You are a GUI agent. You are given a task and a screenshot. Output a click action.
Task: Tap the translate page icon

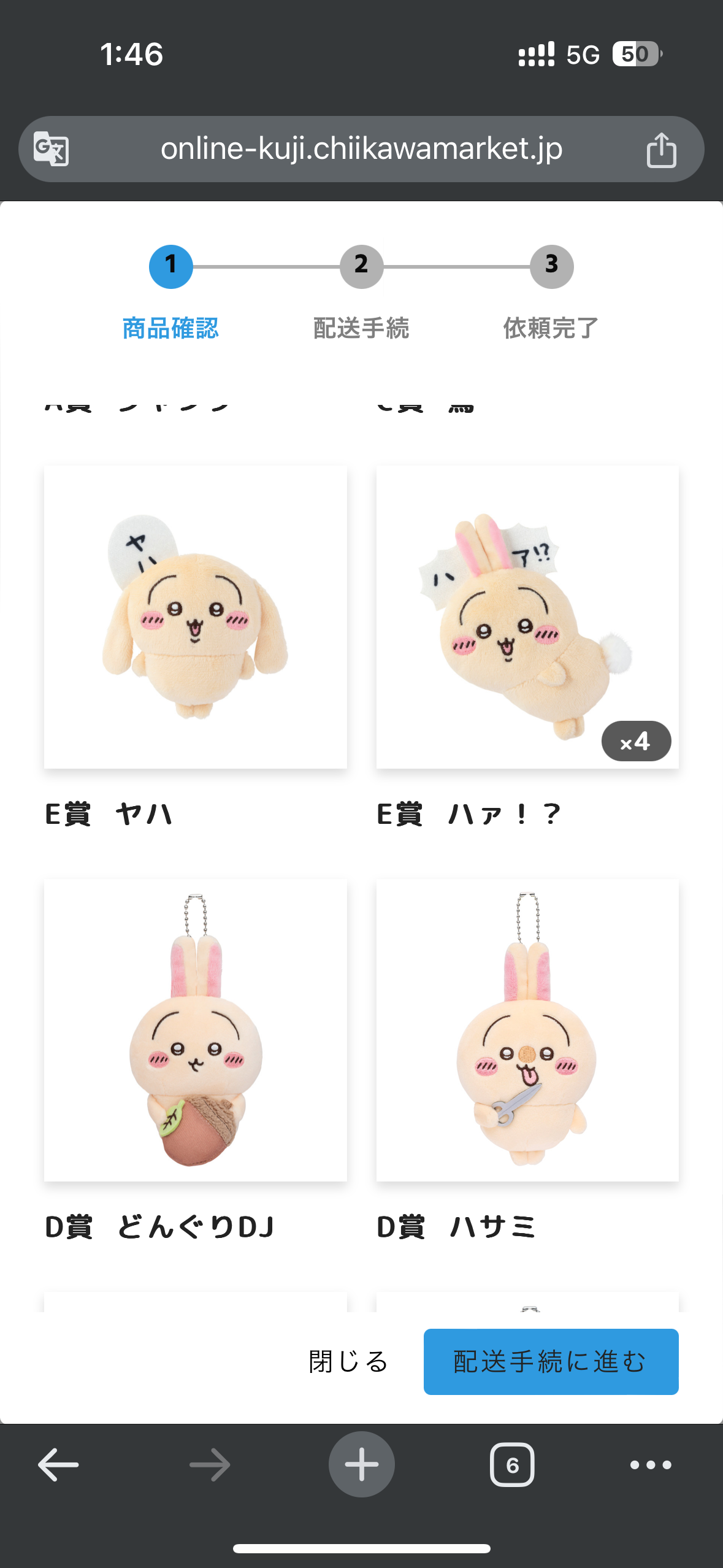(51, 149)
